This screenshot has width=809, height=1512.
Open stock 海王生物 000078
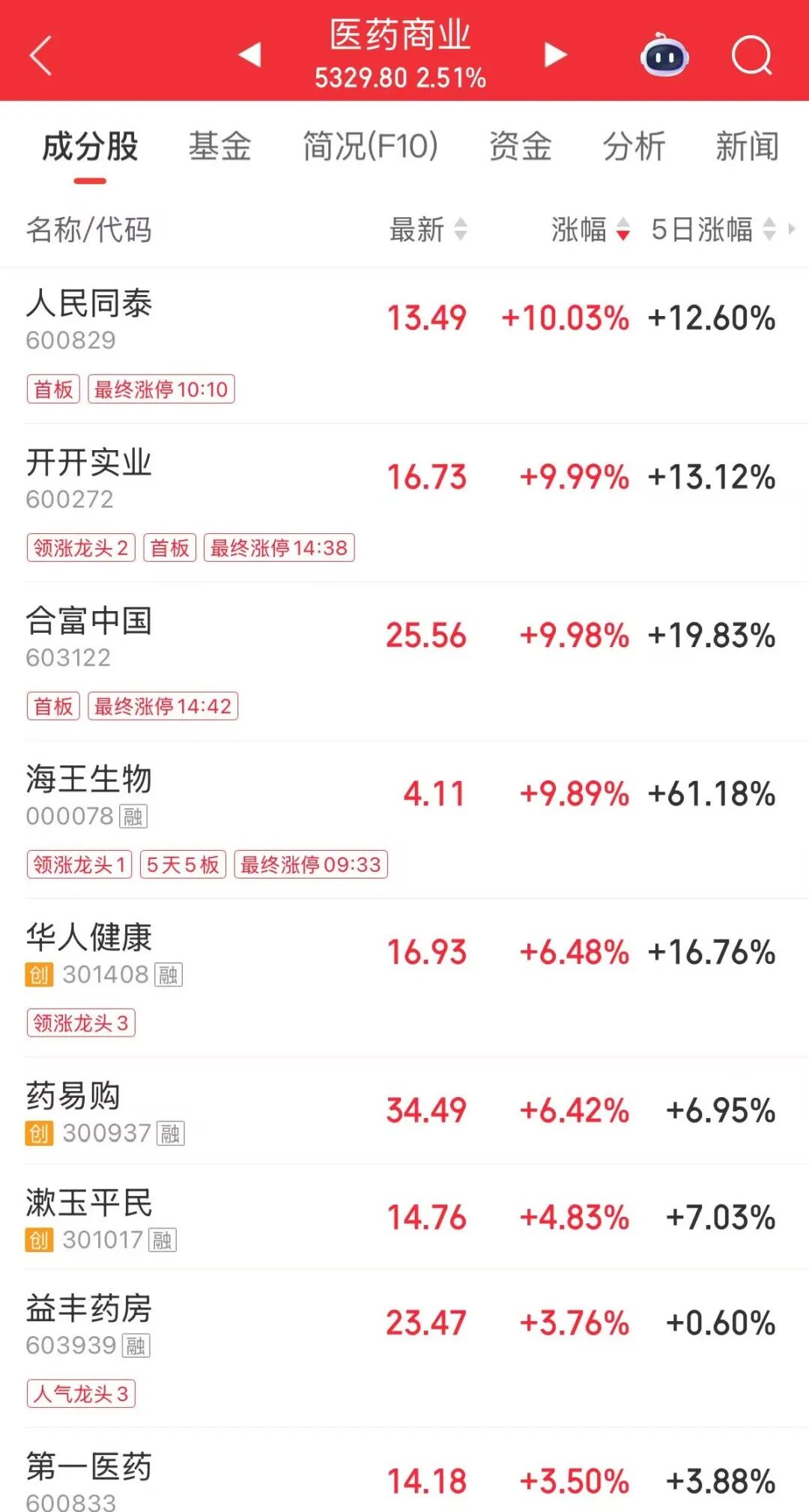(x=90, y=795)
